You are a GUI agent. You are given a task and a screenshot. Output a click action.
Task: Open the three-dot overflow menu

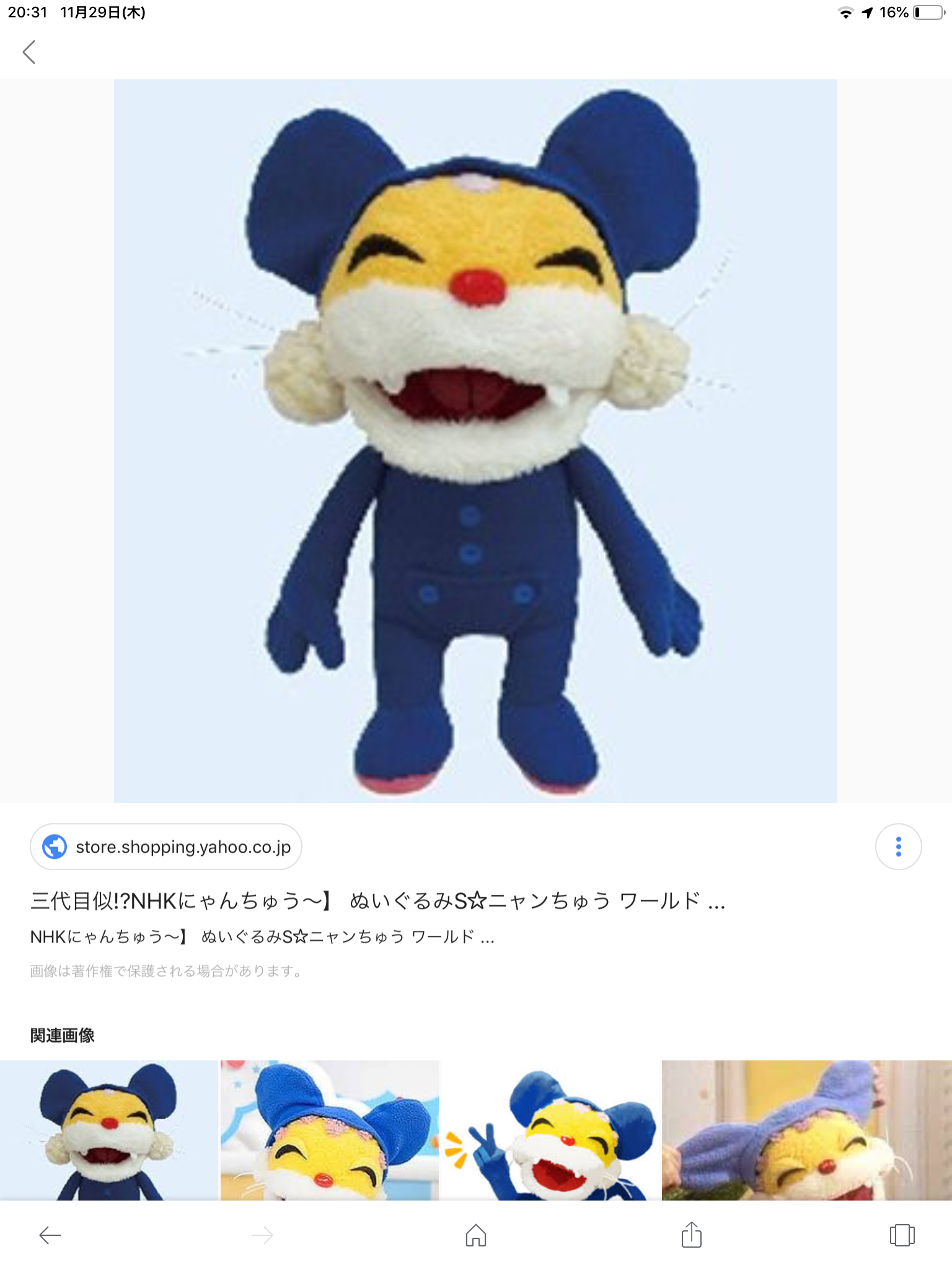pos(898,846)
